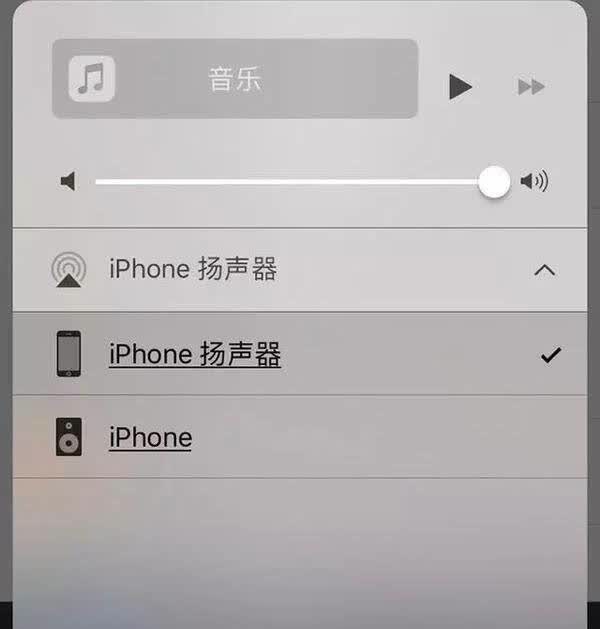Play the music
600x629 pixels.
[x=460, y=86]
